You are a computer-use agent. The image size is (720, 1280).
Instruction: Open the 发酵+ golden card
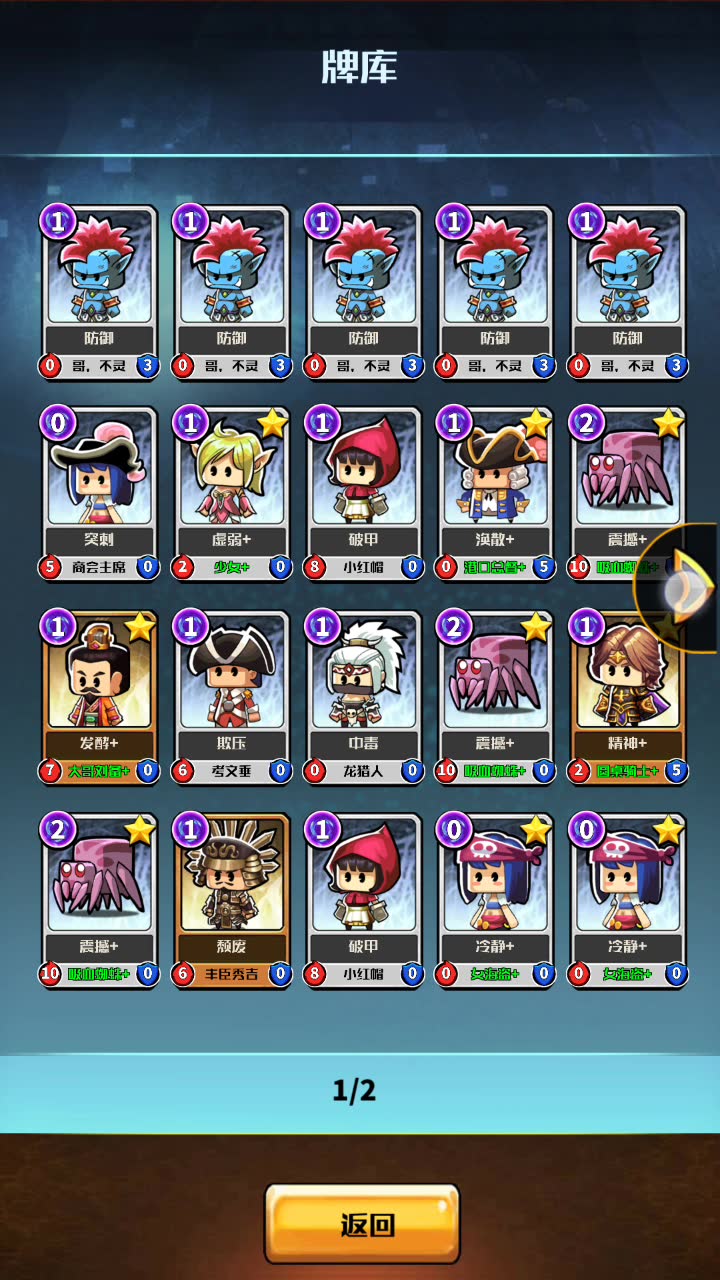click(x=99, y=698)
